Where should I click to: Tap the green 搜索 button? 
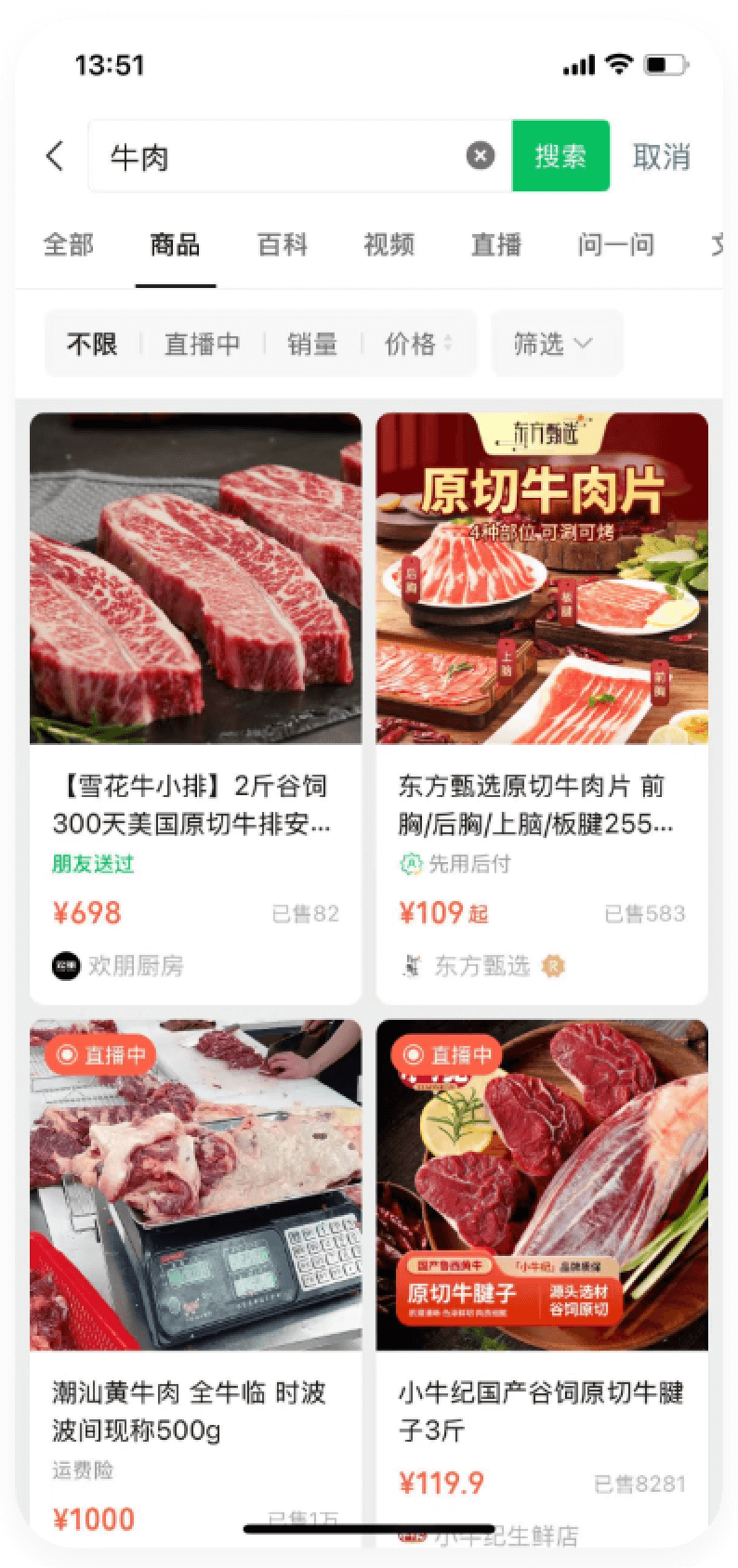(560, 156)
